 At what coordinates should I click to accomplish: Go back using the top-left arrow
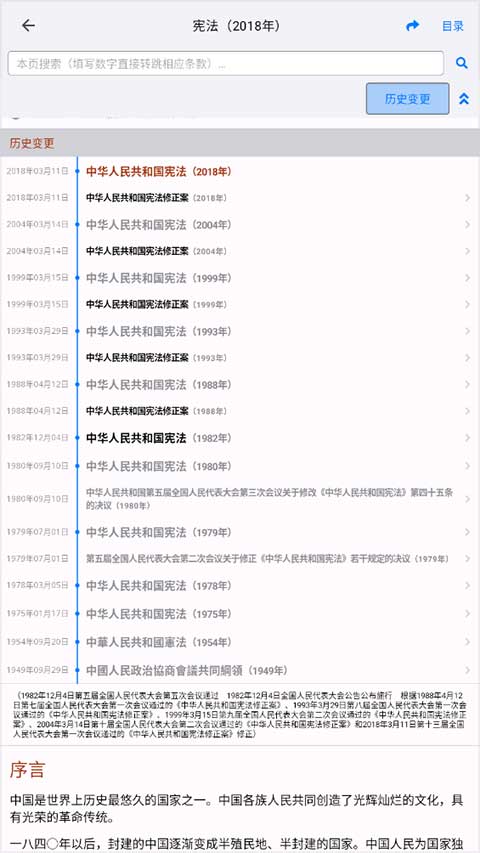click(28, 26)
